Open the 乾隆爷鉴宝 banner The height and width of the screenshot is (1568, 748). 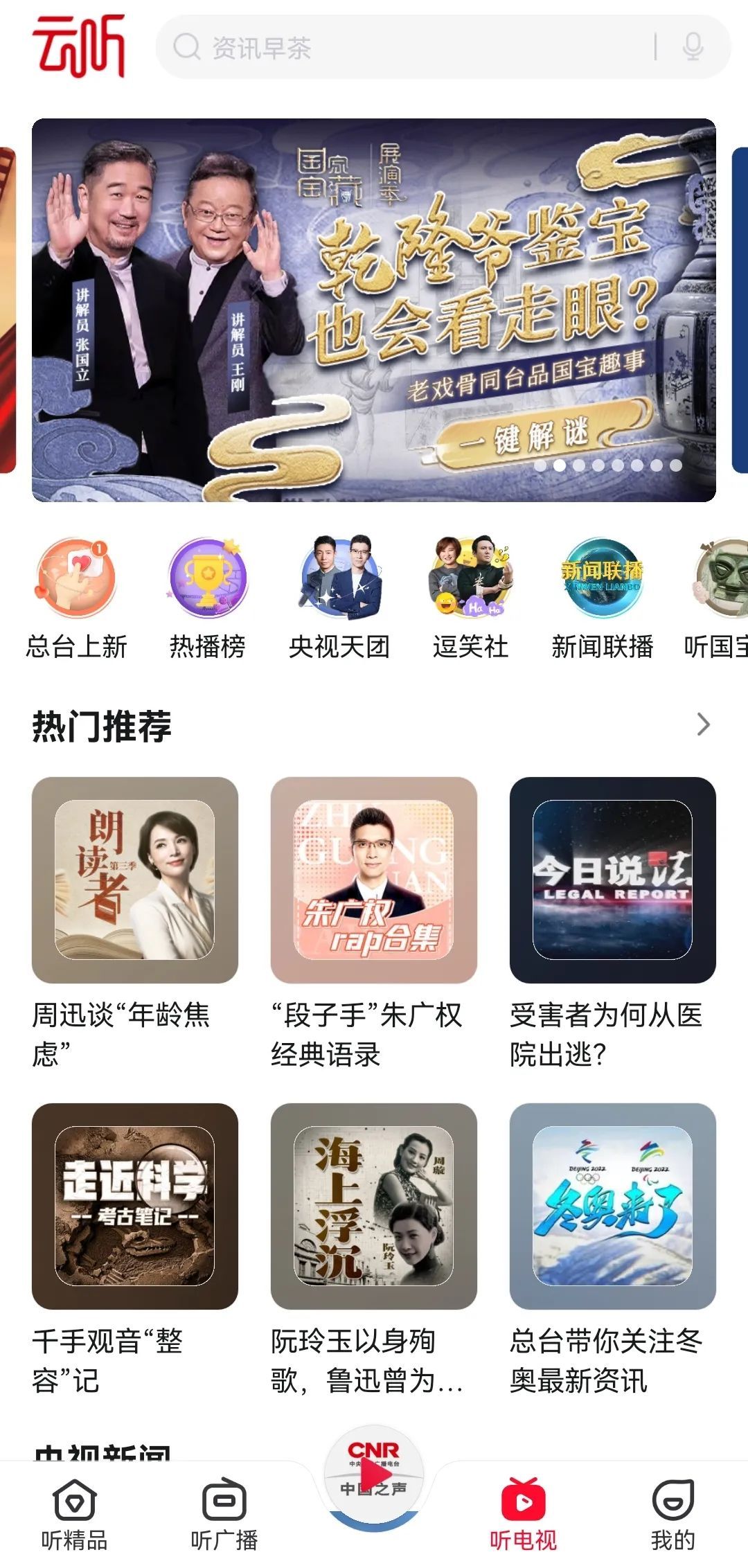click(x=374, y=310)
